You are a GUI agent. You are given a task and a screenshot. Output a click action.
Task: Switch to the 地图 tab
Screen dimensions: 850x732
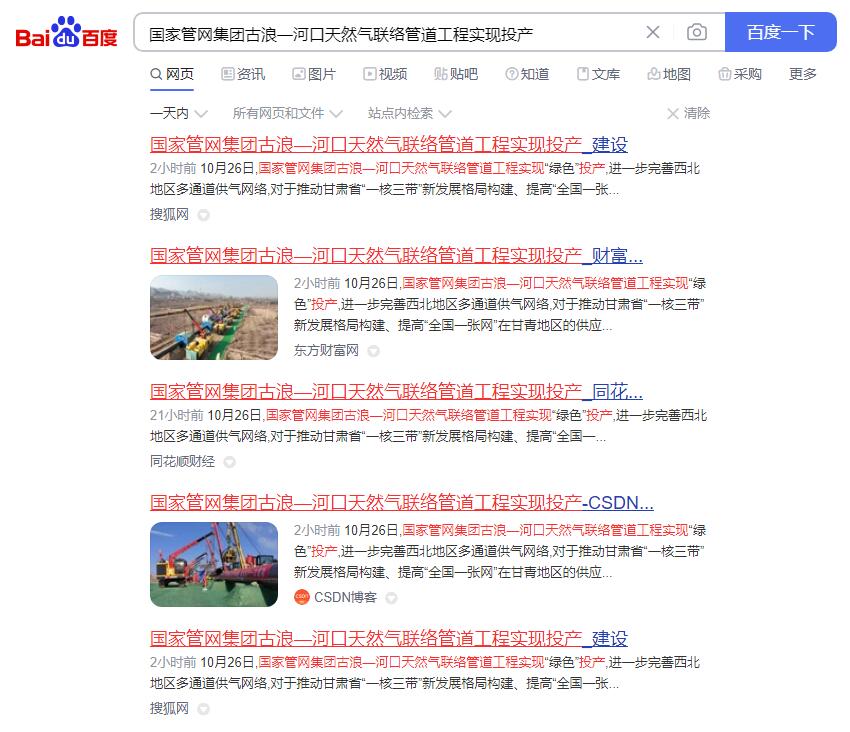coord(669,74)
